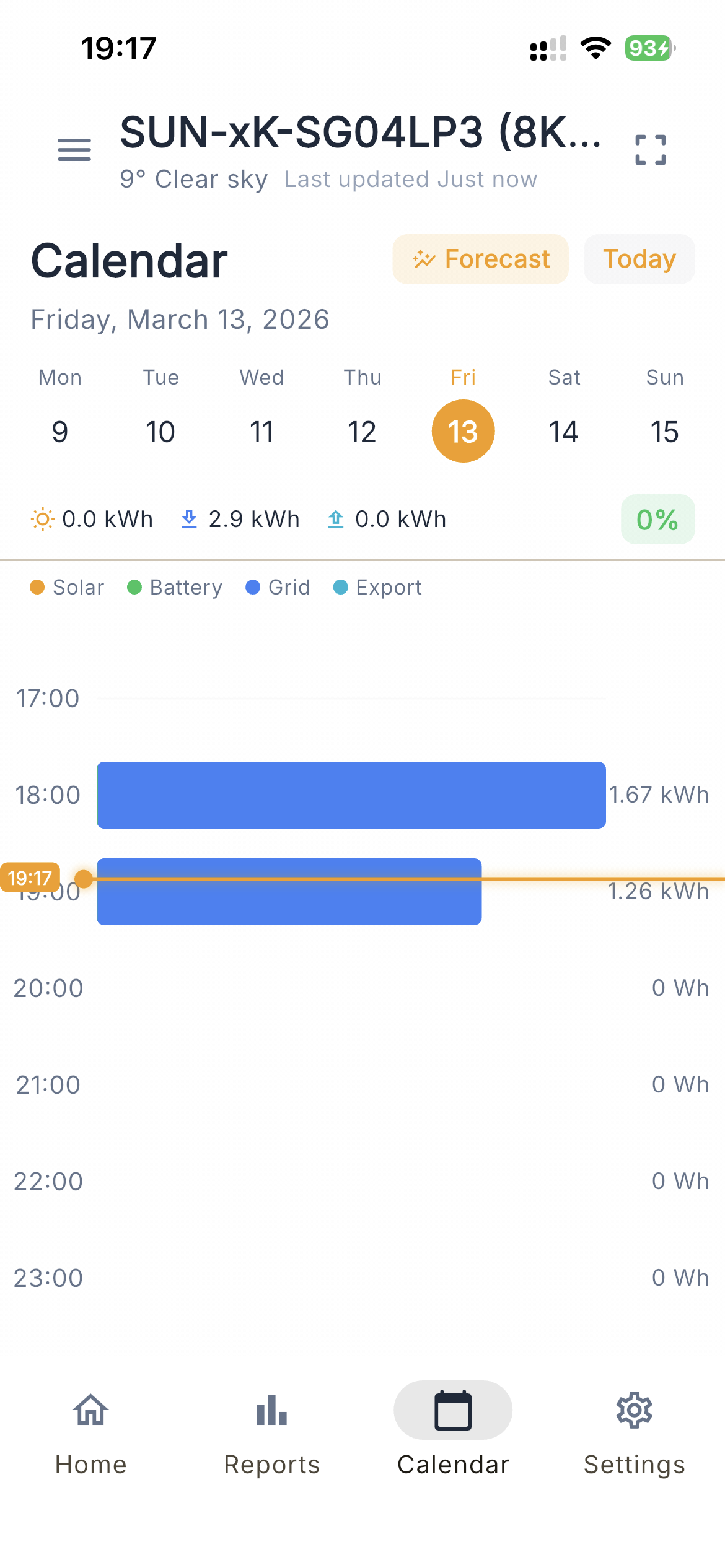The height and width of the screenshot is (1568, 725).
Task: Click the solar production sun icon
Action: tap(41, 519)
